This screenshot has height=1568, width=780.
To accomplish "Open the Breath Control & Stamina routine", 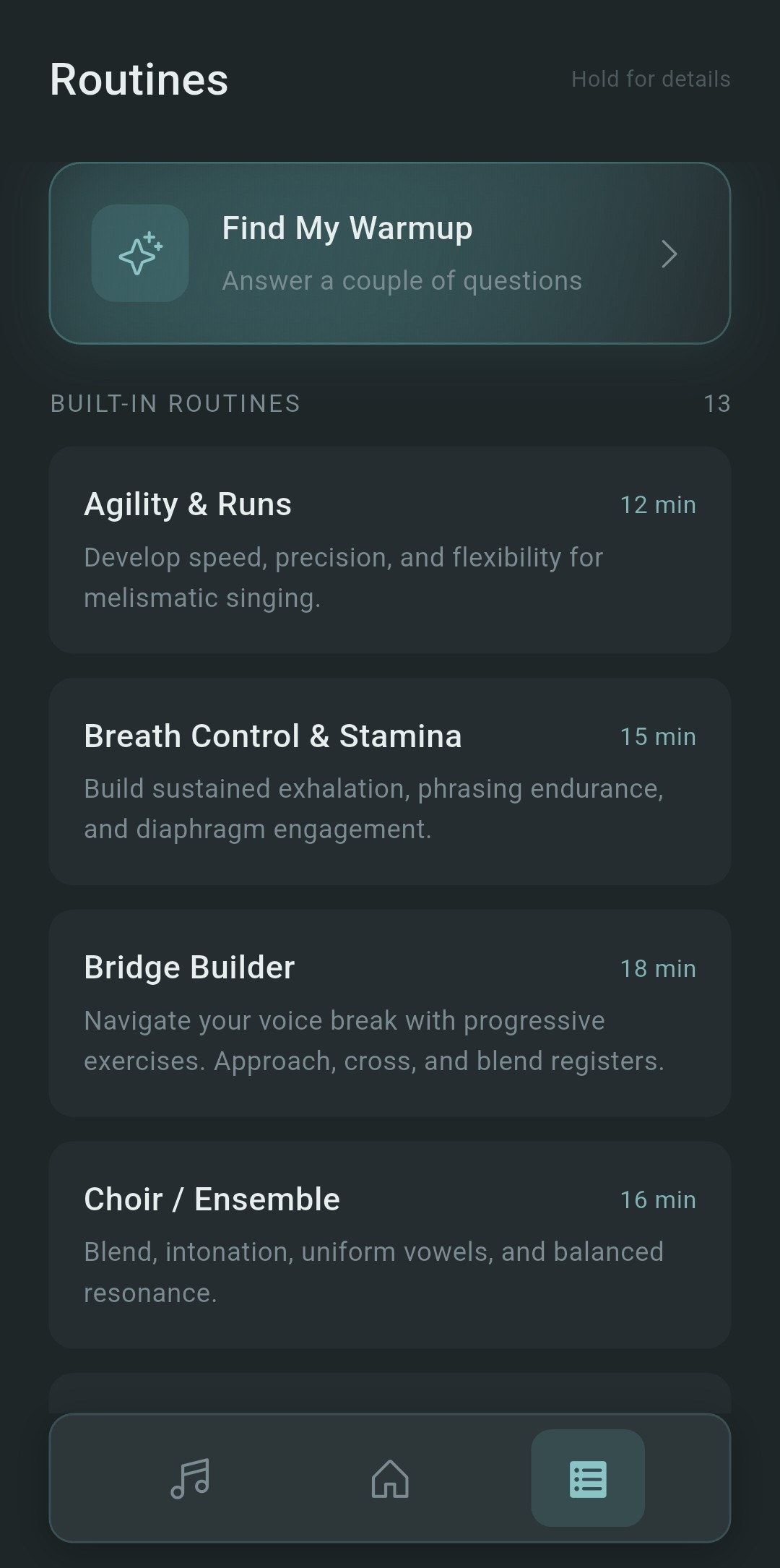I will pos(390,780).
